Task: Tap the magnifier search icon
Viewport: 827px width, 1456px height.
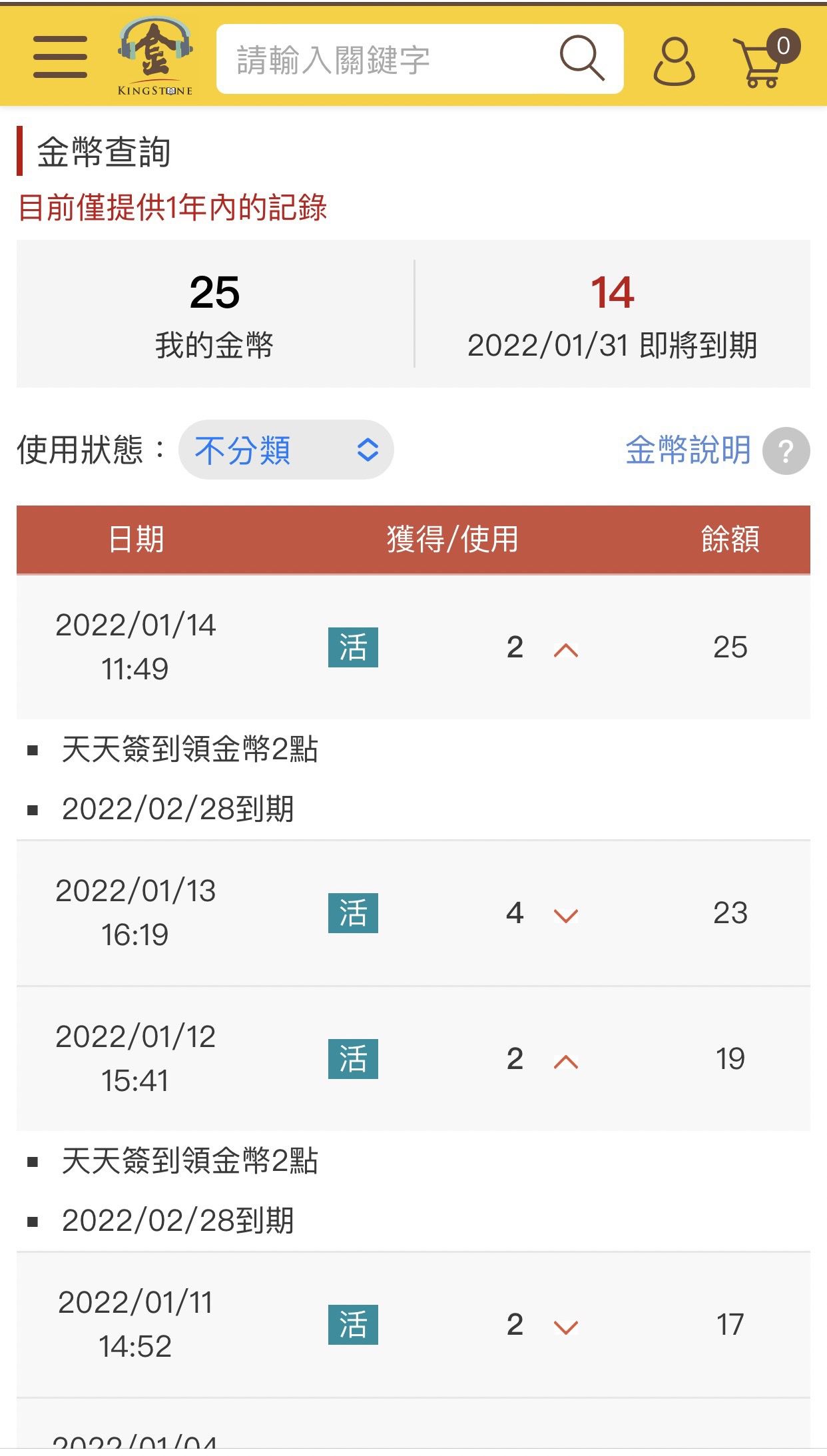Action: pos(581,59)
